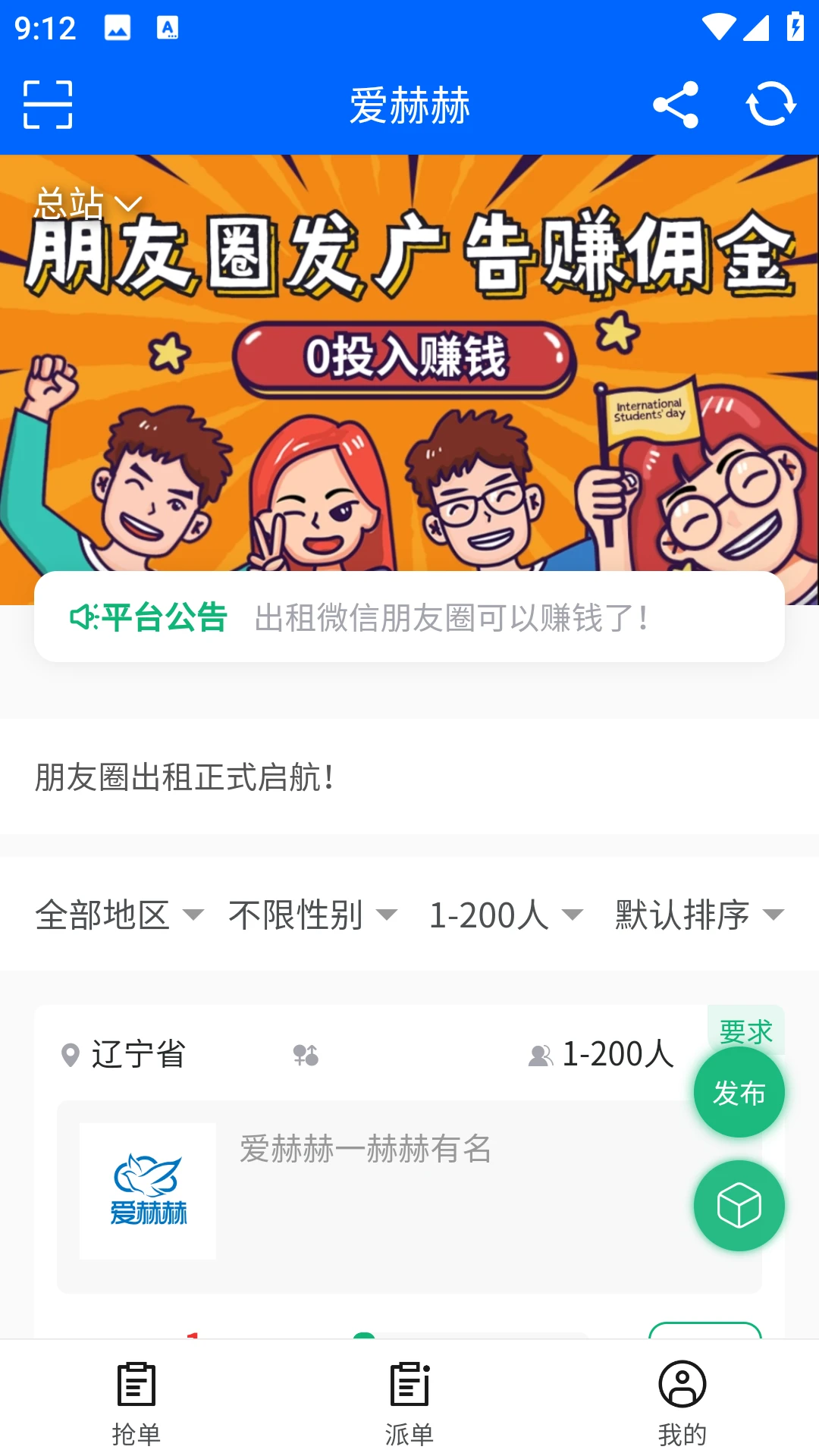This screenshot has width=819, height=1456.
Task: Tap the people icon next to 1-200人
Action: 540,1054
